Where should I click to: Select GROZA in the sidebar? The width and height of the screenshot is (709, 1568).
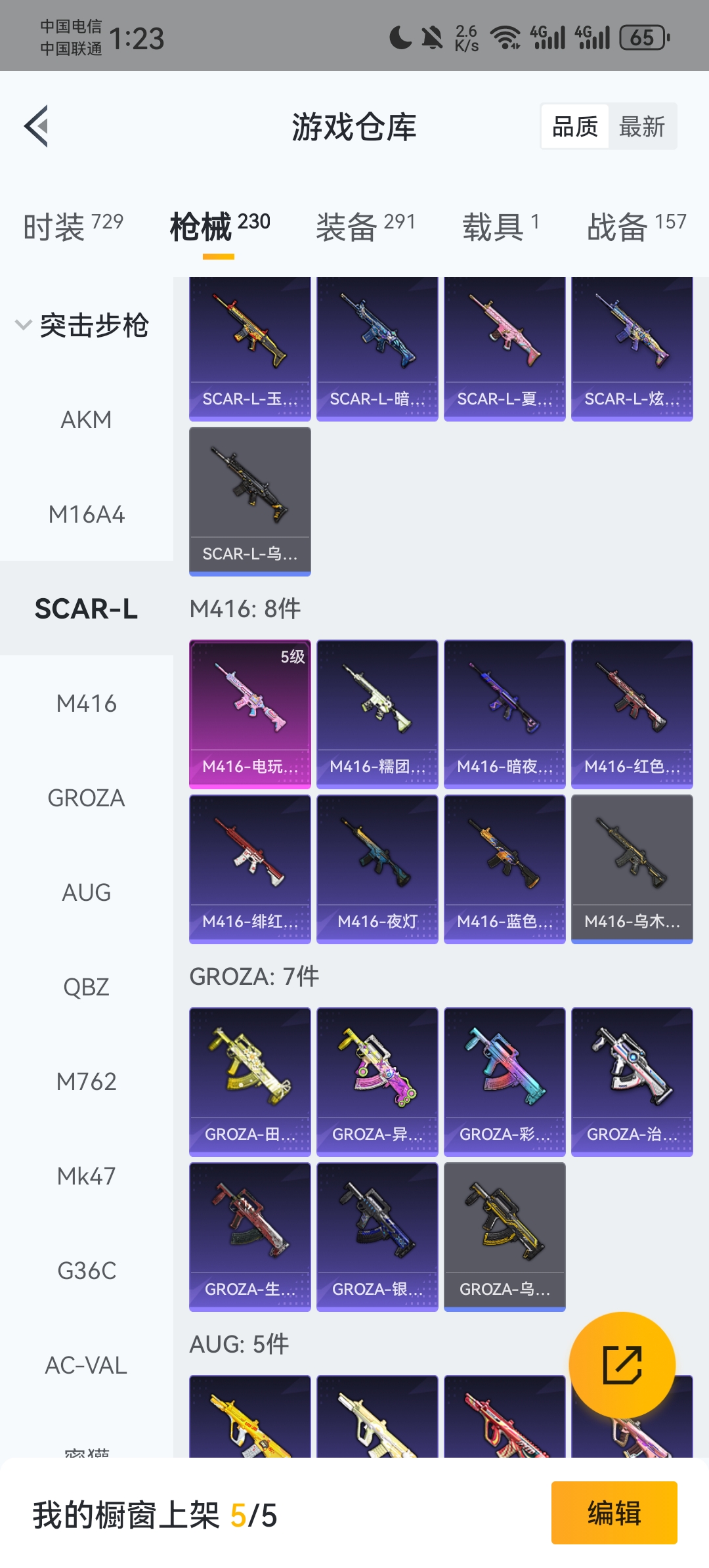pos(86,798)
